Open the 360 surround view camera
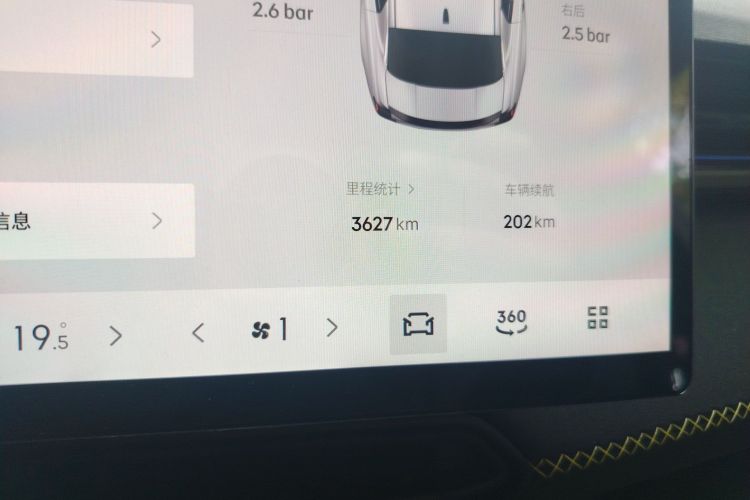Image resolution: width=750 pixels, height=500 pixels. point(511,321)
